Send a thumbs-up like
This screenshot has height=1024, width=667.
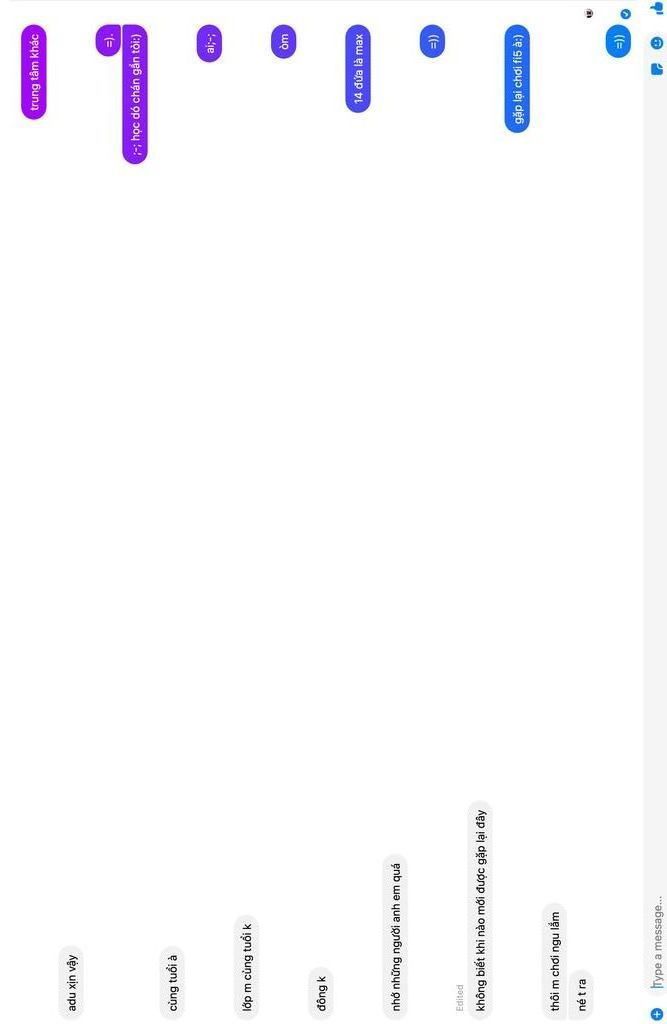pos(657,10)
